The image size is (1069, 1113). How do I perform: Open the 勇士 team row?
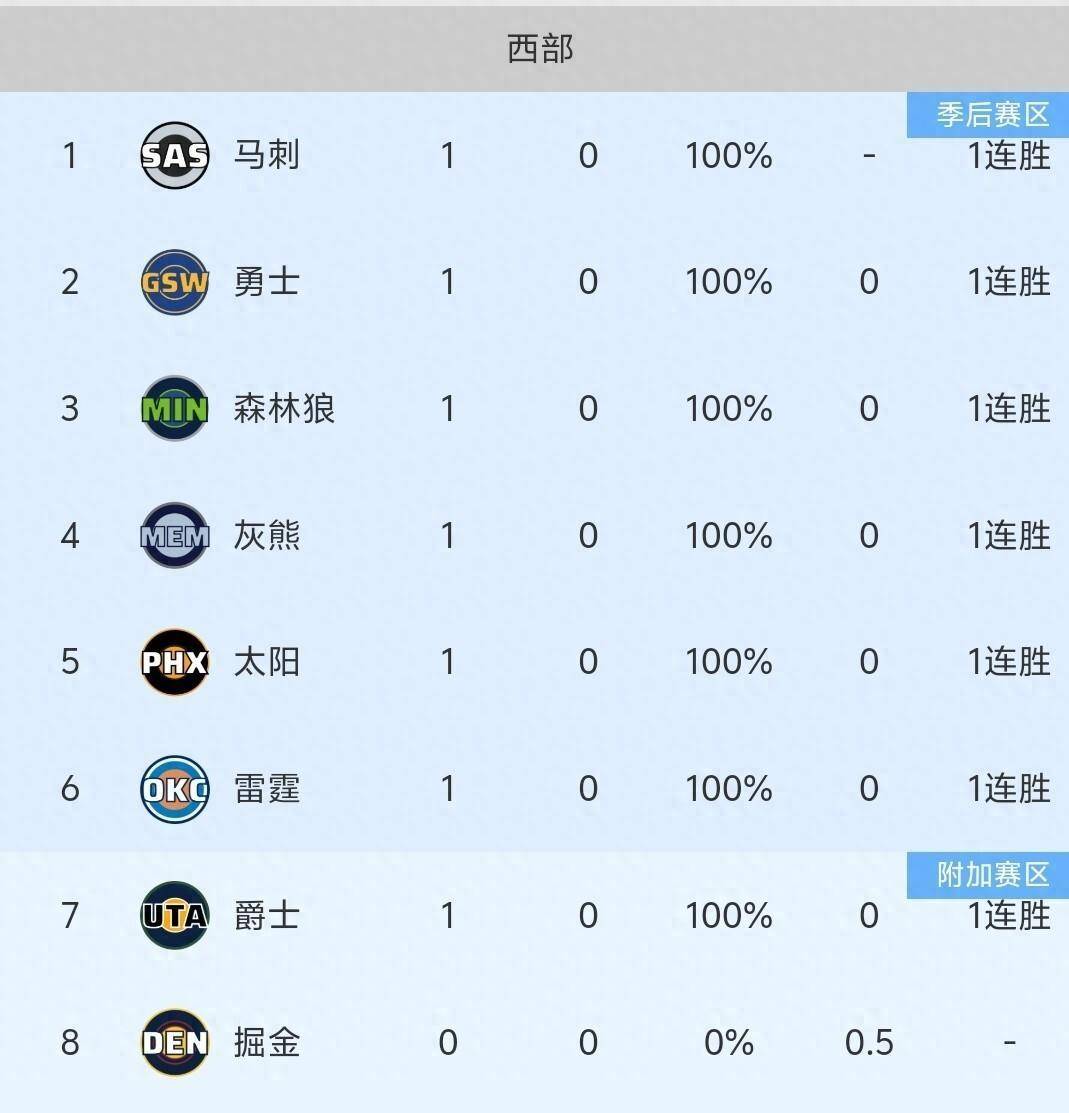[266, 282]
